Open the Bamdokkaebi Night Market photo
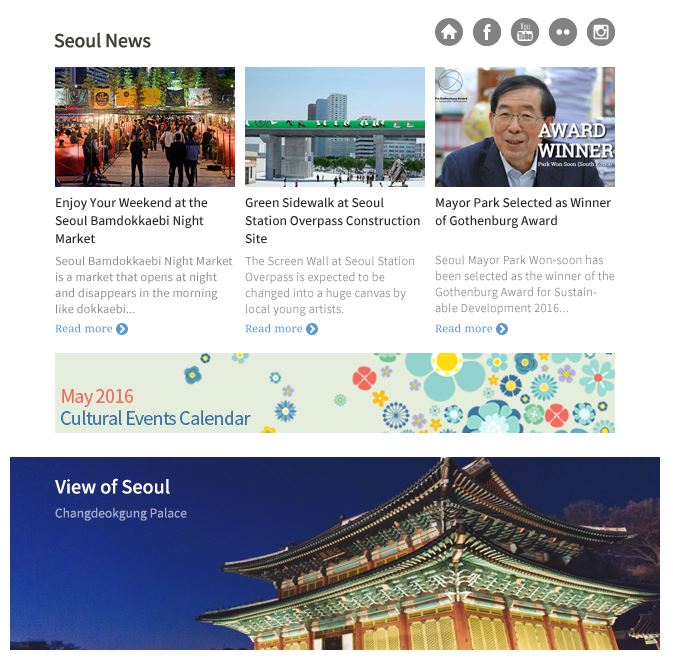This screenshot has height=667, width=673. (x=145, y=127)
